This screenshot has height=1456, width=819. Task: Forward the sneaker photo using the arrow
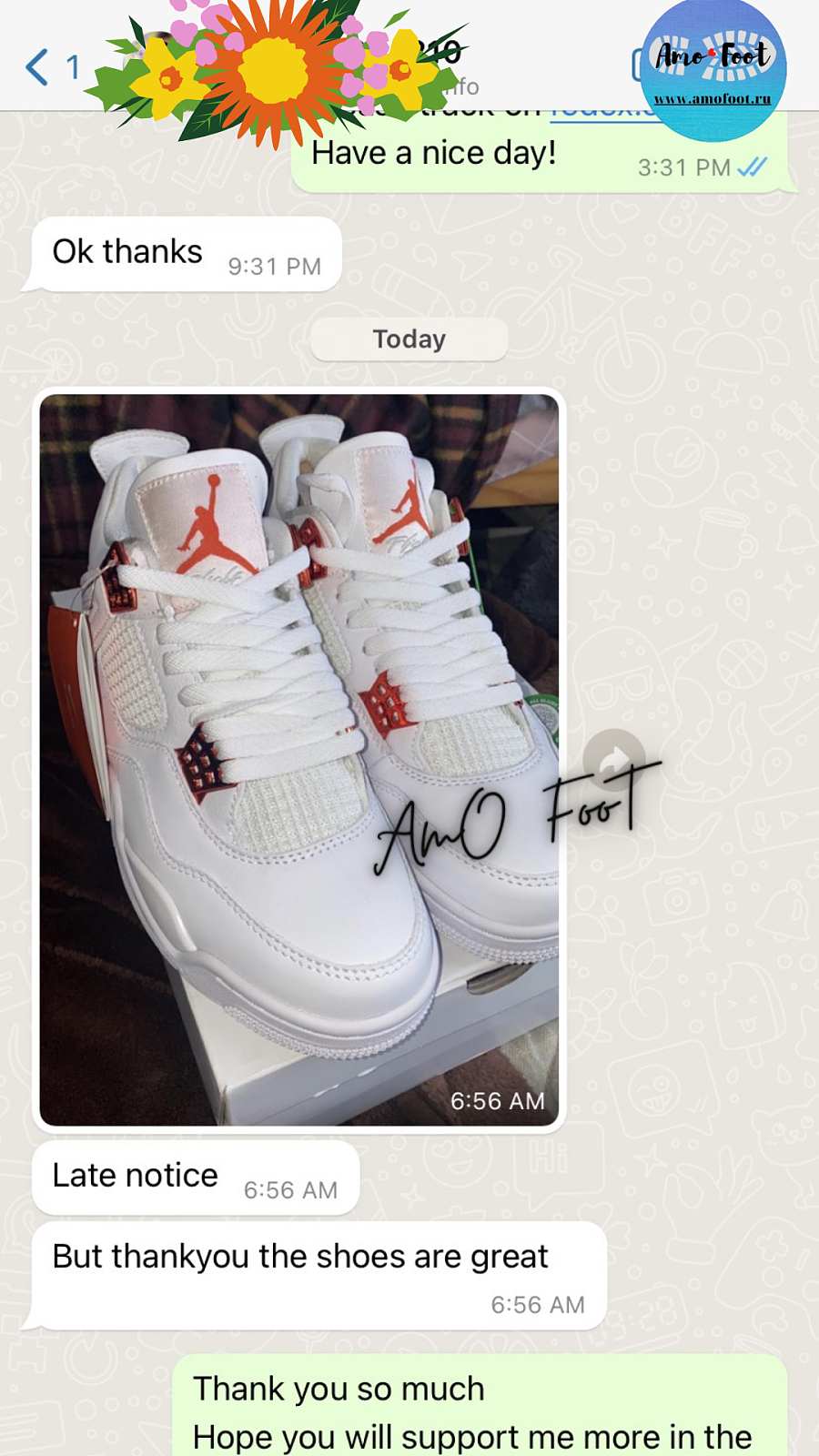click(x=613, y=759)
